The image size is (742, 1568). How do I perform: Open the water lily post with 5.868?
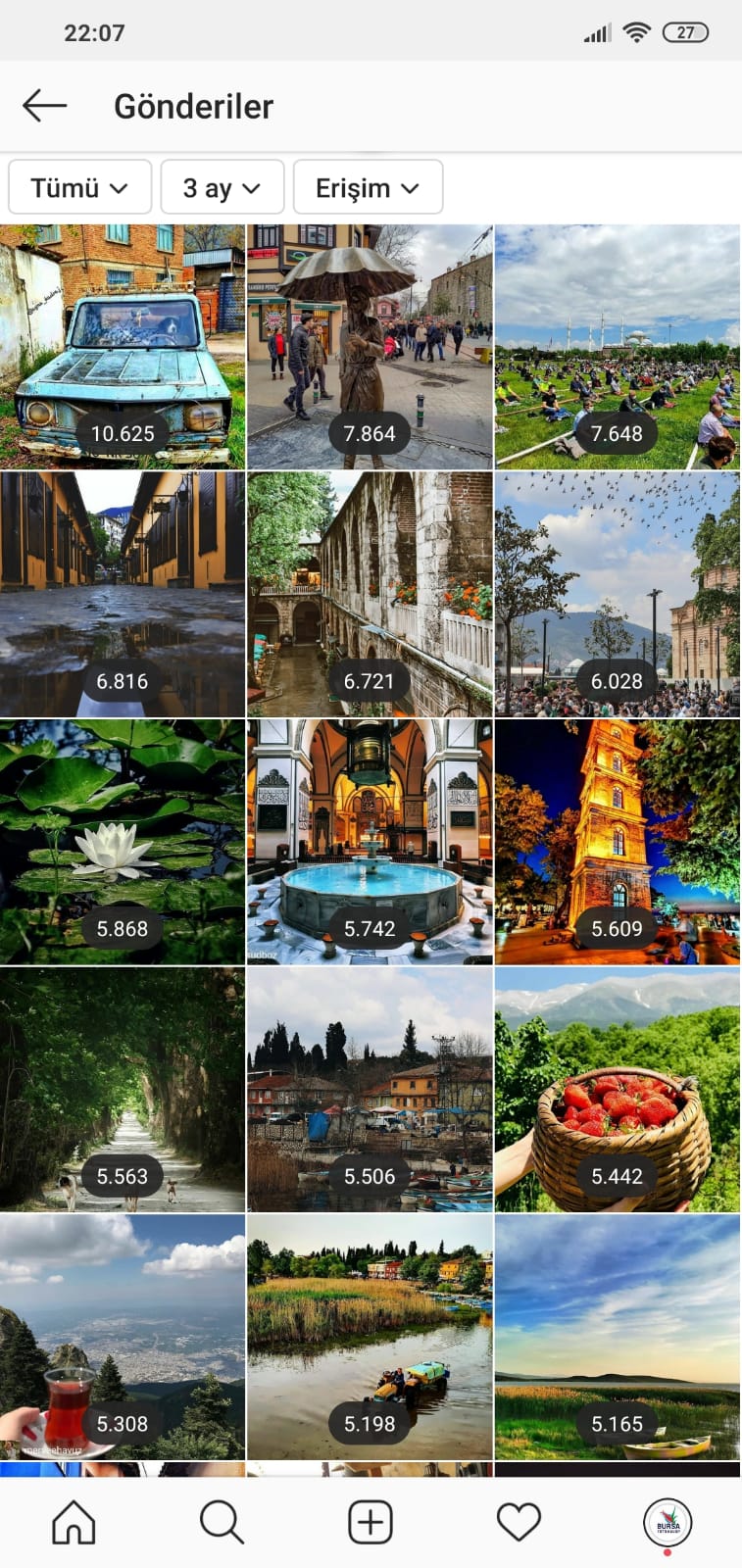[123, 842]
